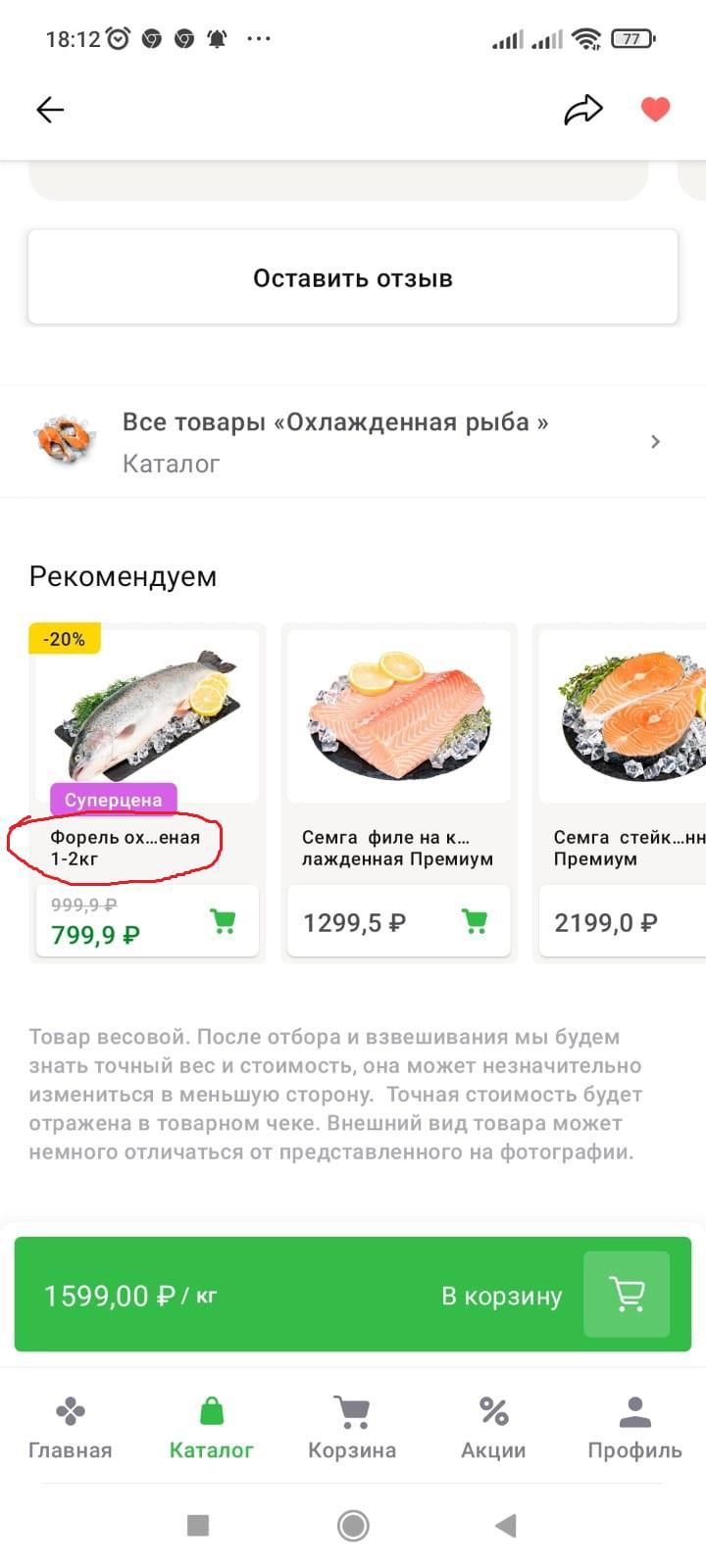Tap the «Оставить отзыв» button
Screen dimensions: 706x1568
click(353, 278)
